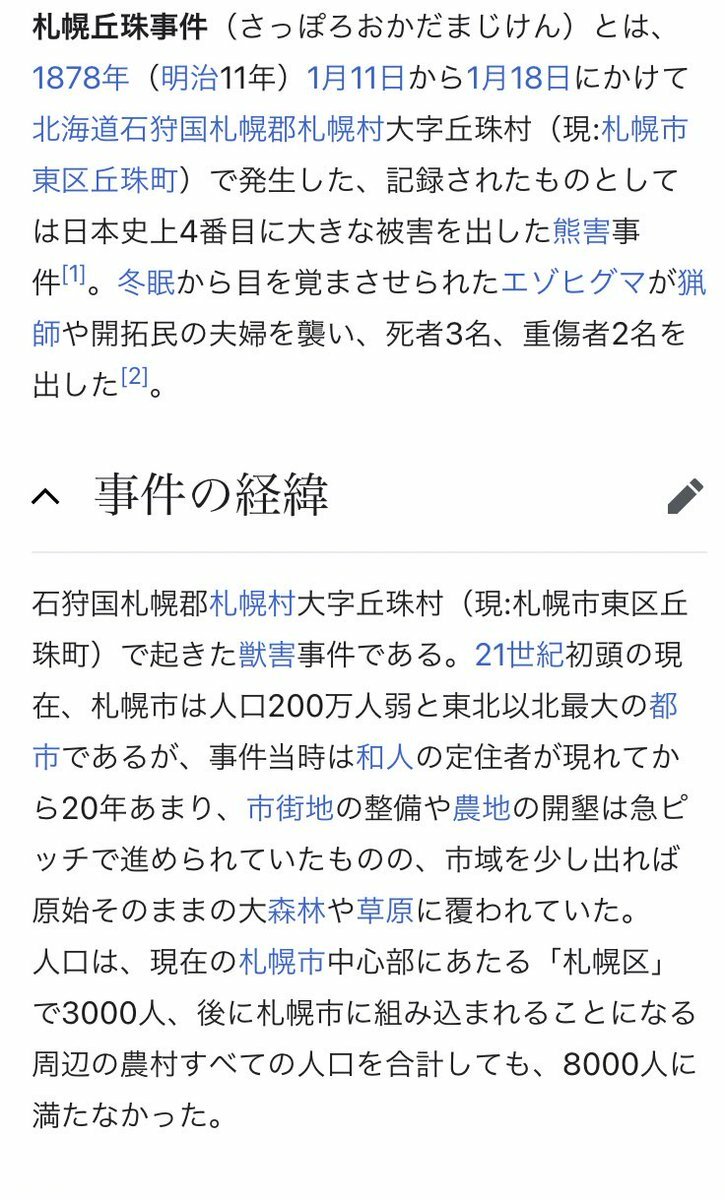Image resolution: width=725 pixels, height=1200 pixels.
Task: Open the 熊害 article link
Action: (x=581, y=232)
